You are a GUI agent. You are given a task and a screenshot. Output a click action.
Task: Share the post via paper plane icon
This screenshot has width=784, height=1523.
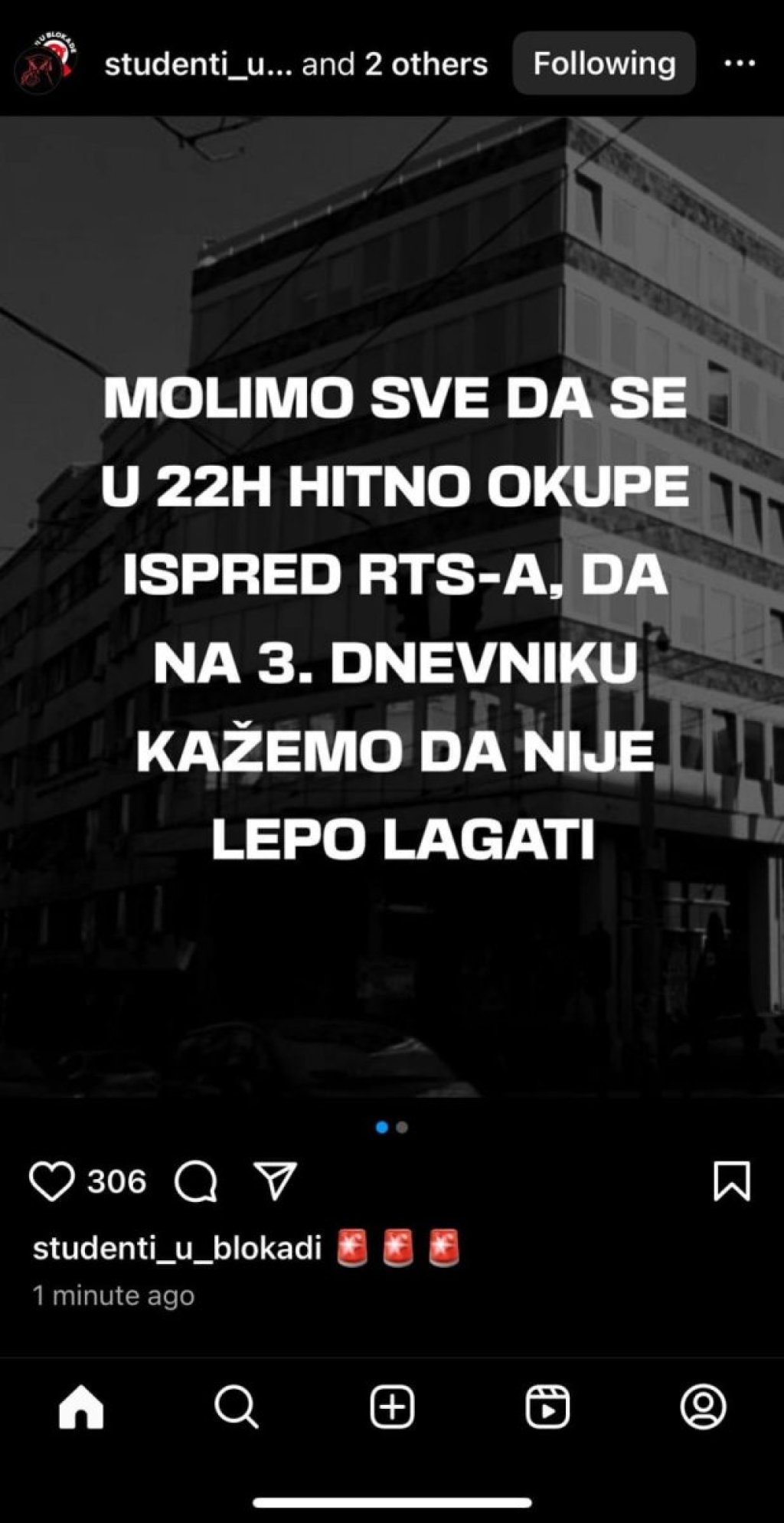[x=274, y=1181]
